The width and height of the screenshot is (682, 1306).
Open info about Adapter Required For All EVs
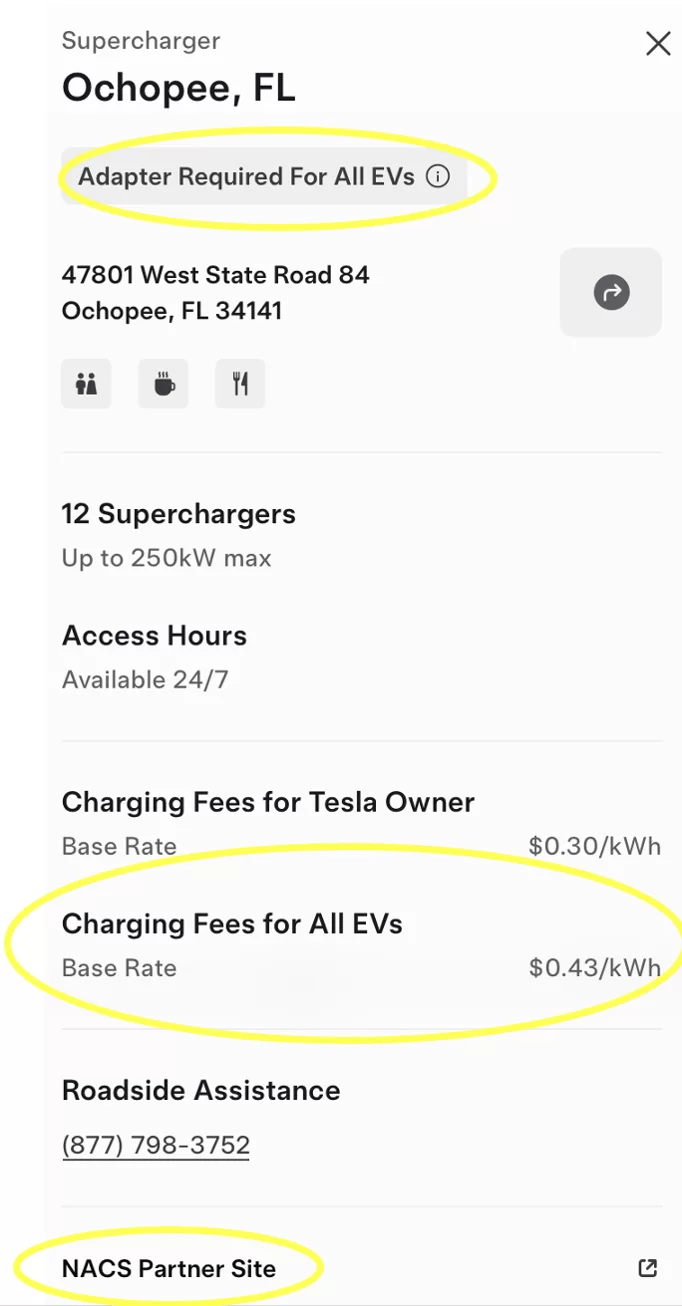[438, 177]
